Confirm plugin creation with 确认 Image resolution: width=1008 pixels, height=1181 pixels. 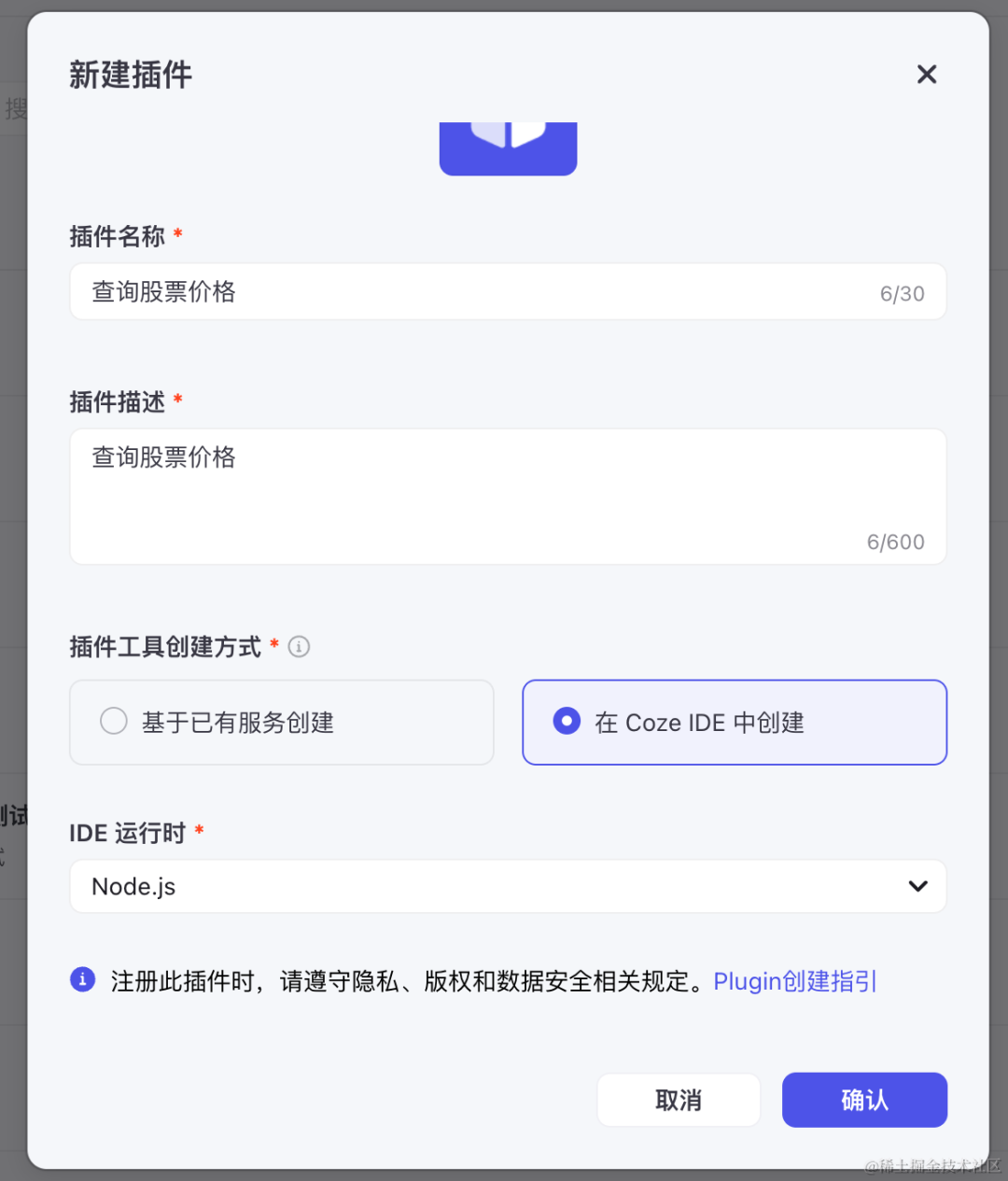click(864, 1100)
